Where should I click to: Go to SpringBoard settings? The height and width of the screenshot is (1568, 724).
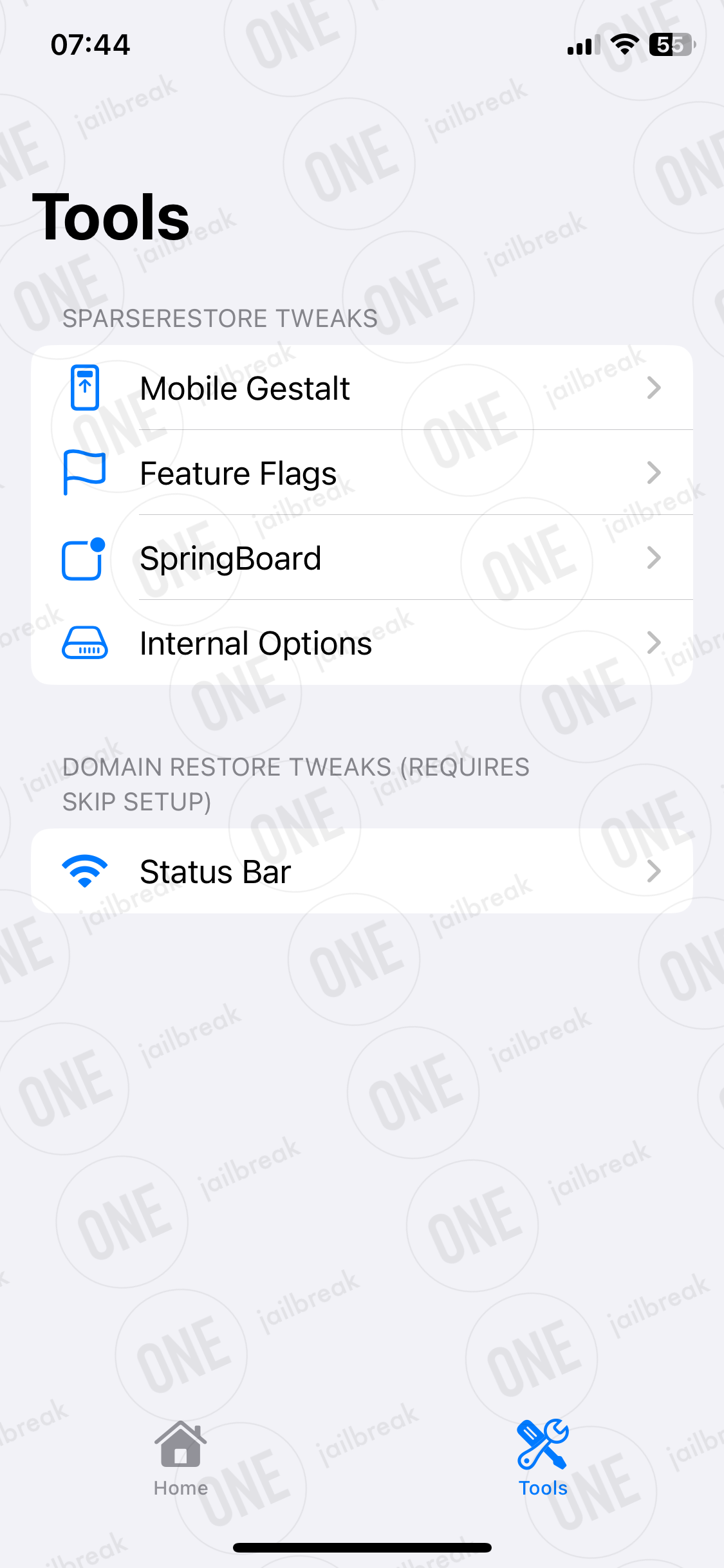point(362,557)
